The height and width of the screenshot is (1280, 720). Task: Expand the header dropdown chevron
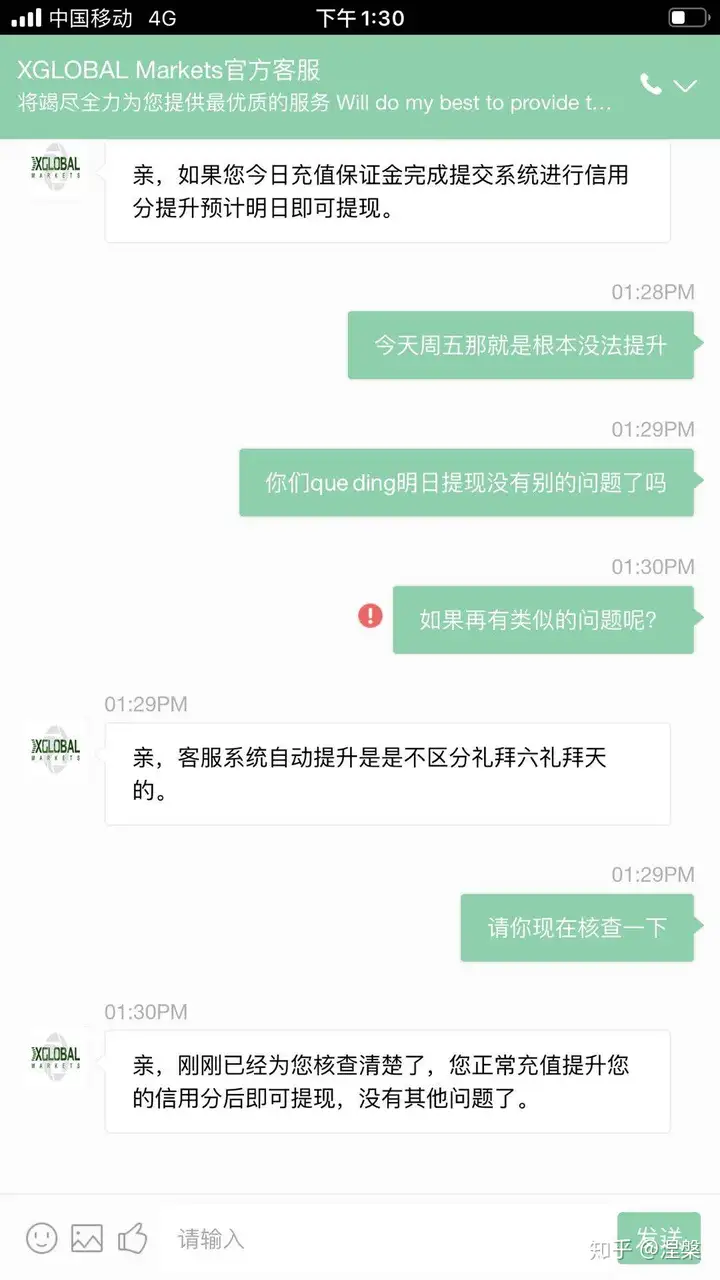tap(686, 86)
